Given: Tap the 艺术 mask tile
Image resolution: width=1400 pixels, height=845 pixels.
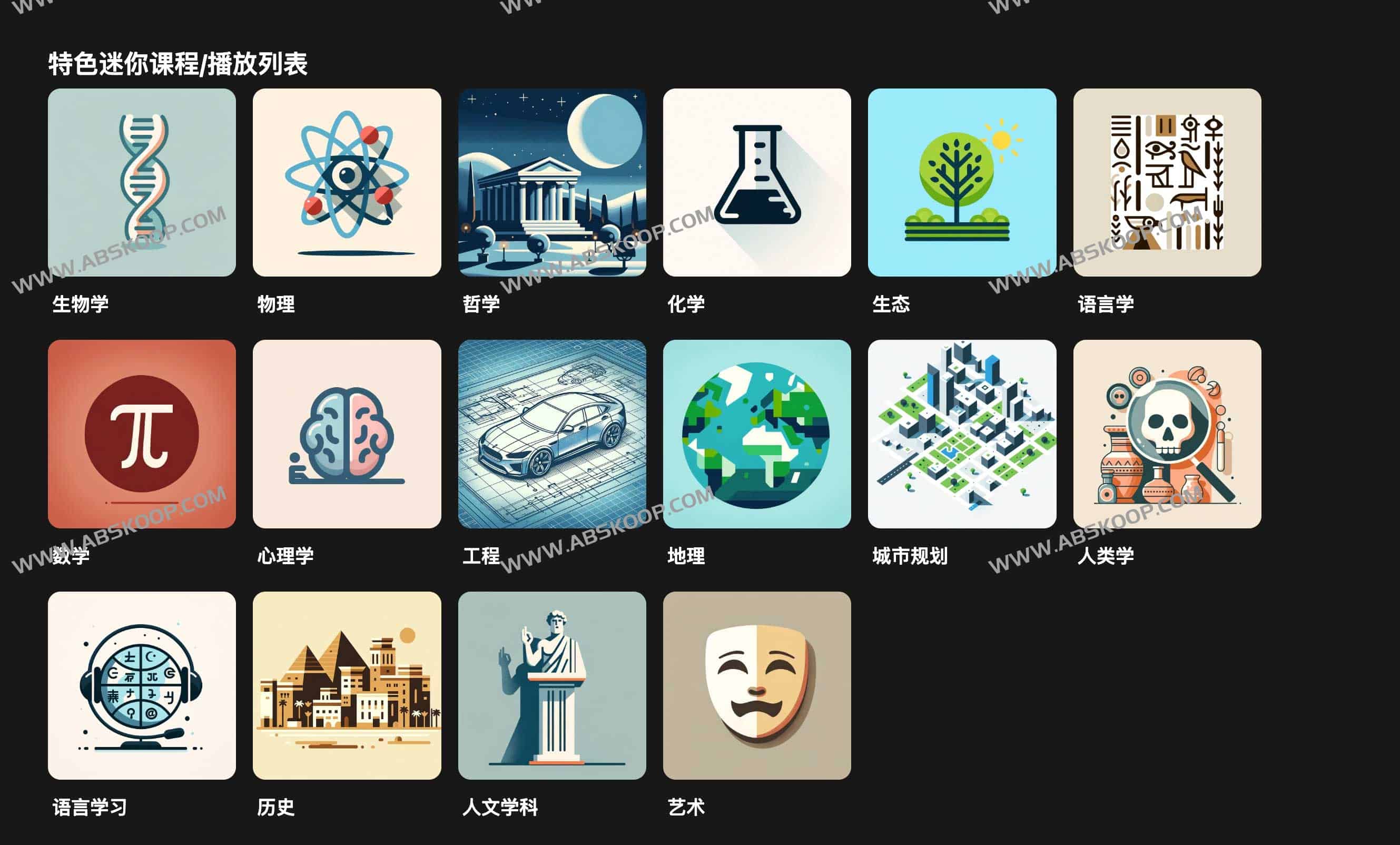Looking at the screenshot, I should click(757, 685).
